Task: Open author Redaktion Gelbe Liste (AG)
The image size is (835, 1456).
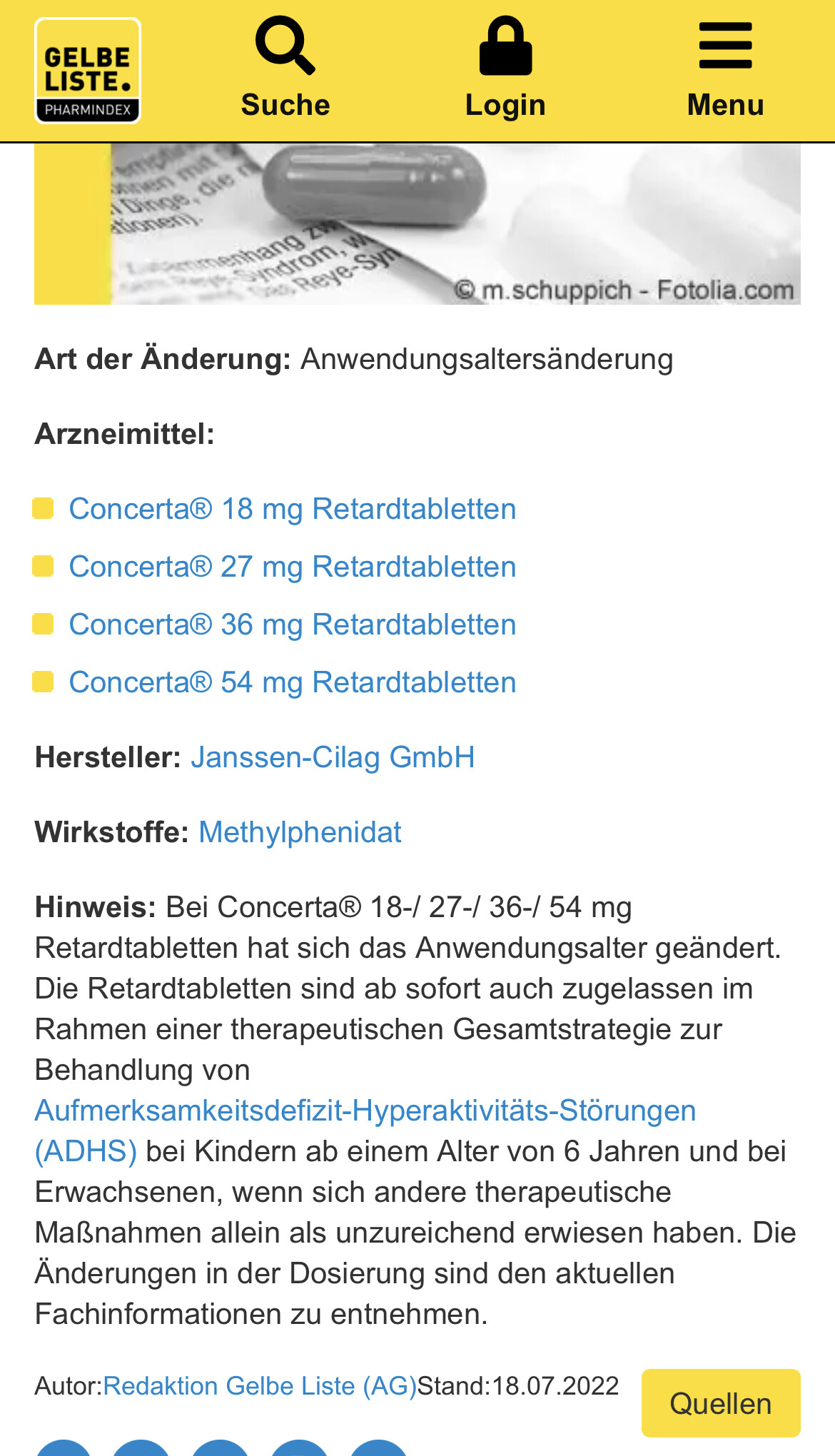Action: [x=260, y=1386]
